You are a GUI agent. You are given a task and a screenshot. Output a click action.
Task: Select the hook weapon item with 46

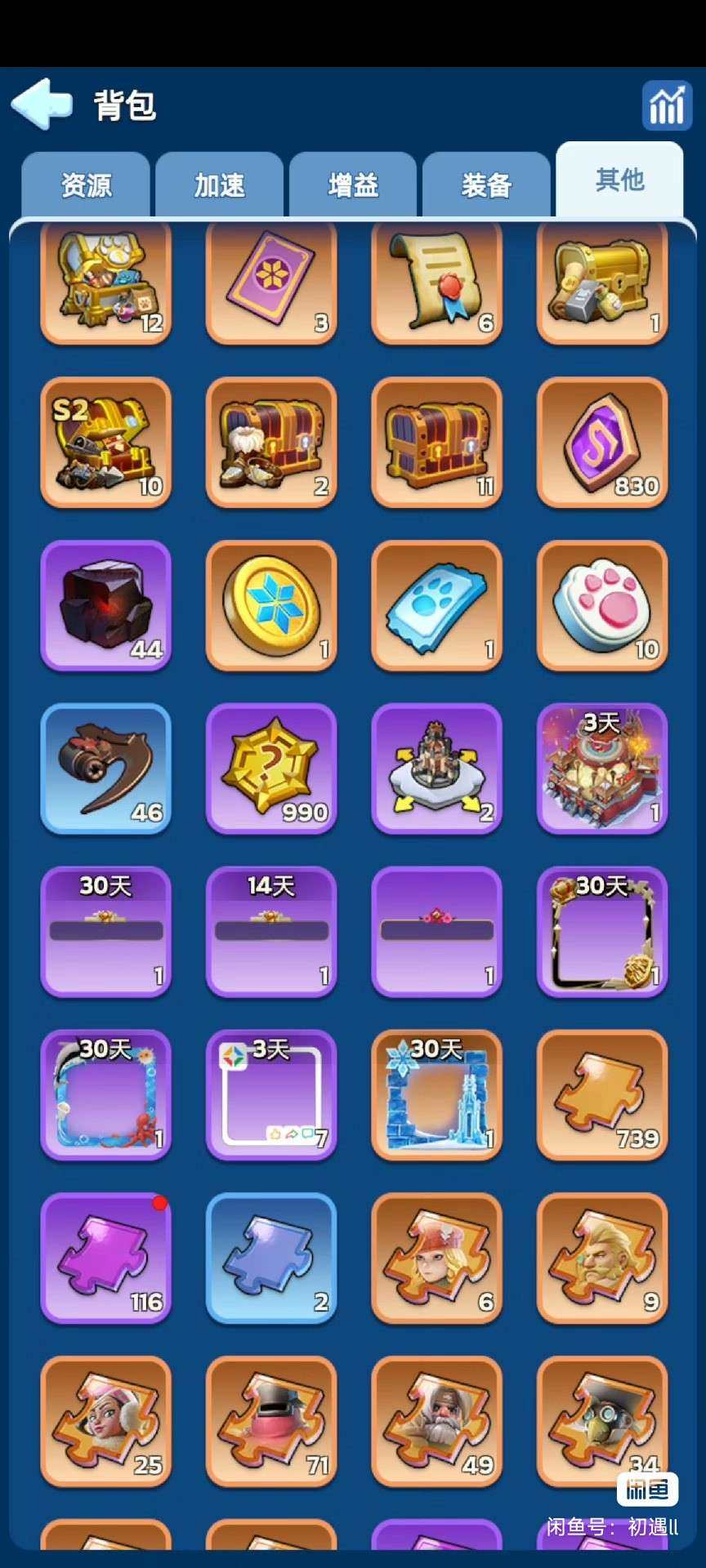click(x=106, y=768)
